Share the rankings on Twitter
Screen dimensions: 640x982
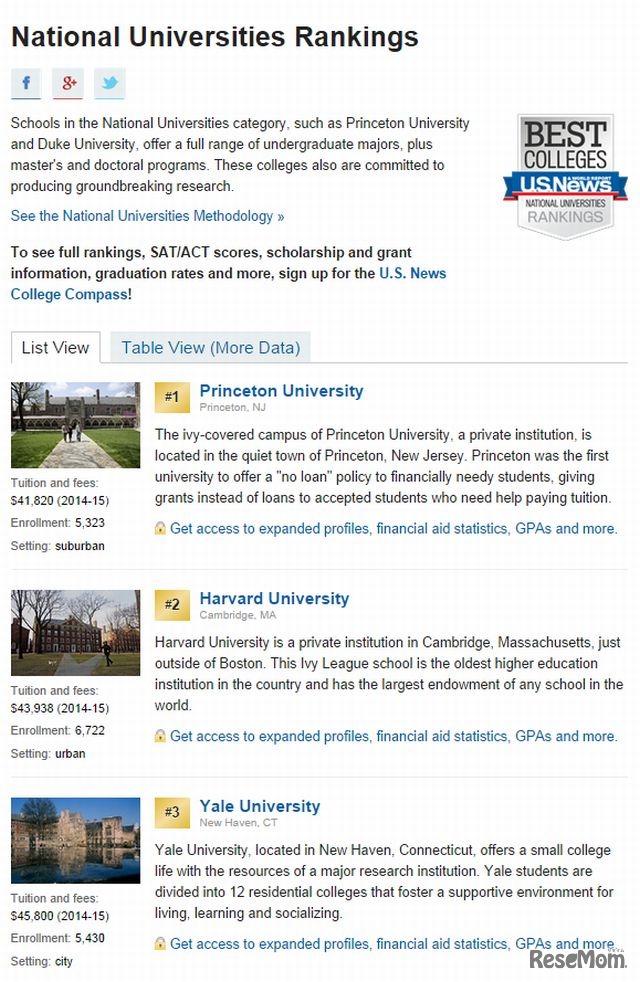coord(110,83)
